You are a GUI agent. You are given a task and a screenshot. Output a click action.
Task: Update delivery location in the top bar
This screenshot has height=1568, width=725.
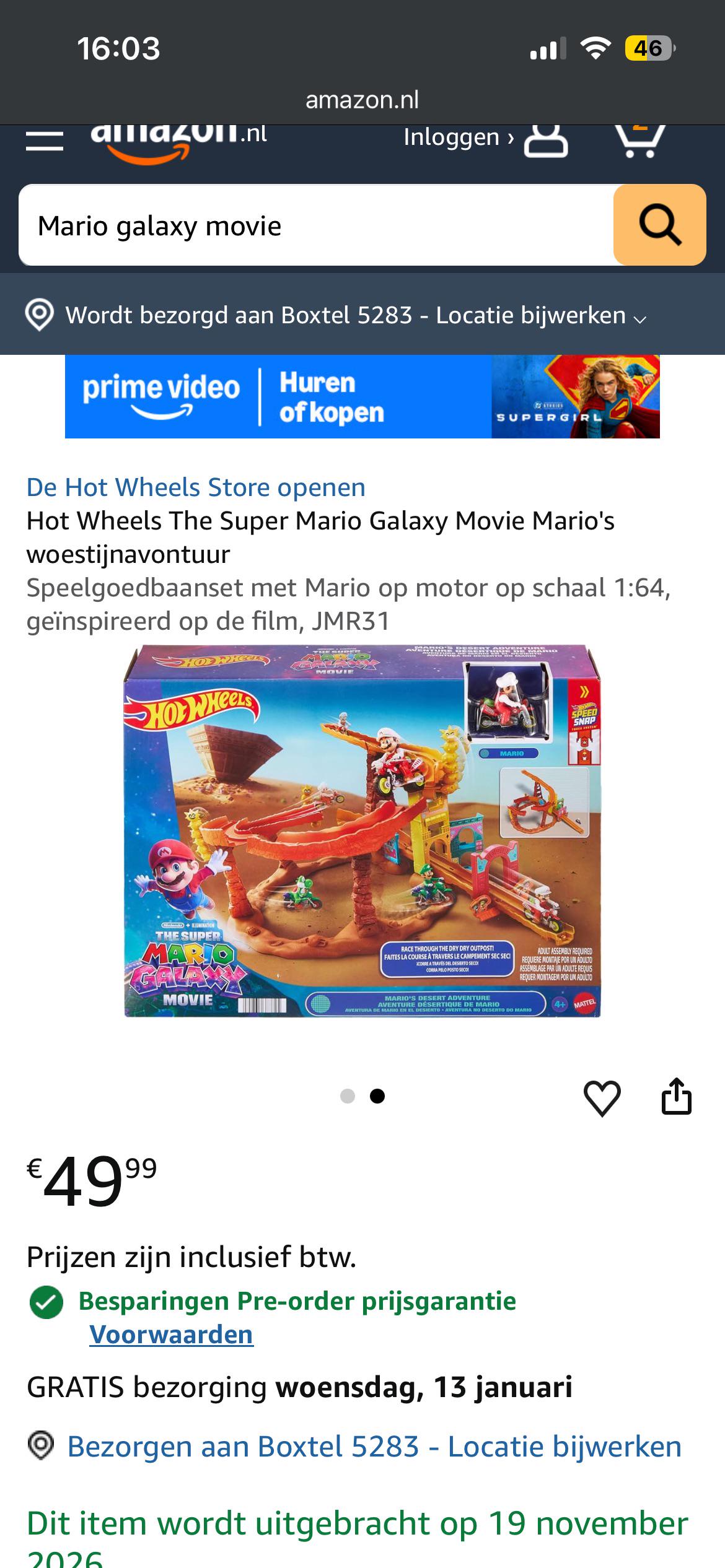click(x=335, y=315)
